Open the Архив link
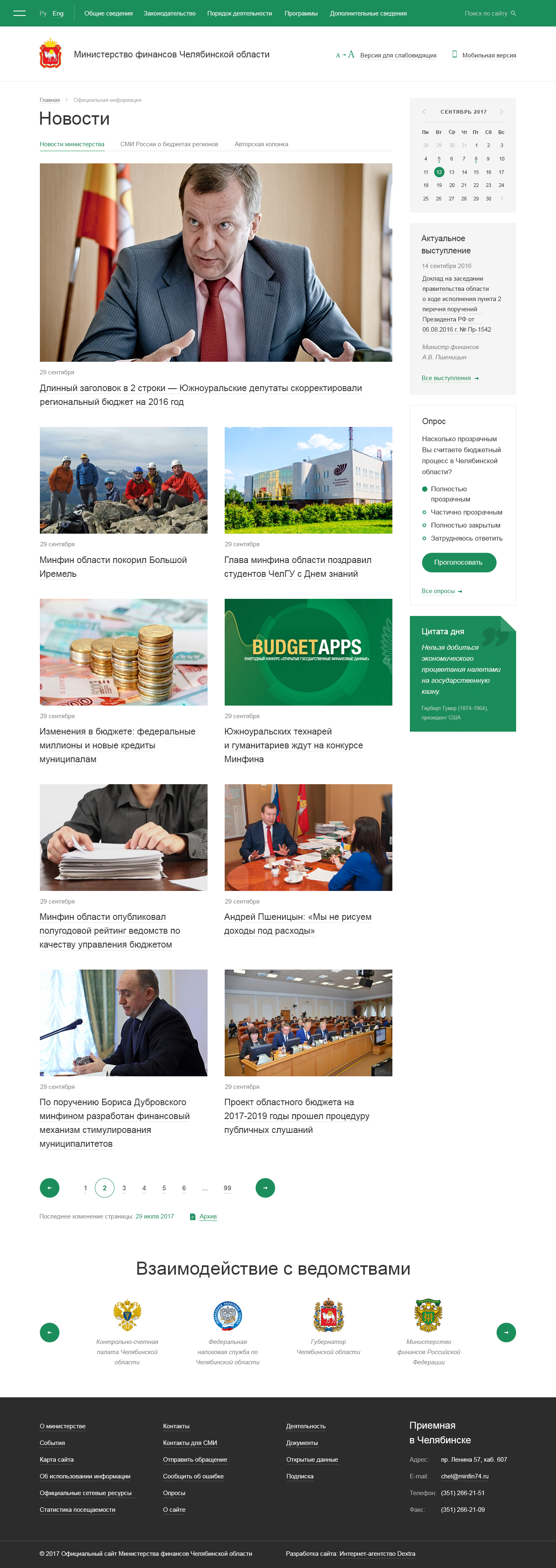 pyautogui.click(x=208, y=1216)
